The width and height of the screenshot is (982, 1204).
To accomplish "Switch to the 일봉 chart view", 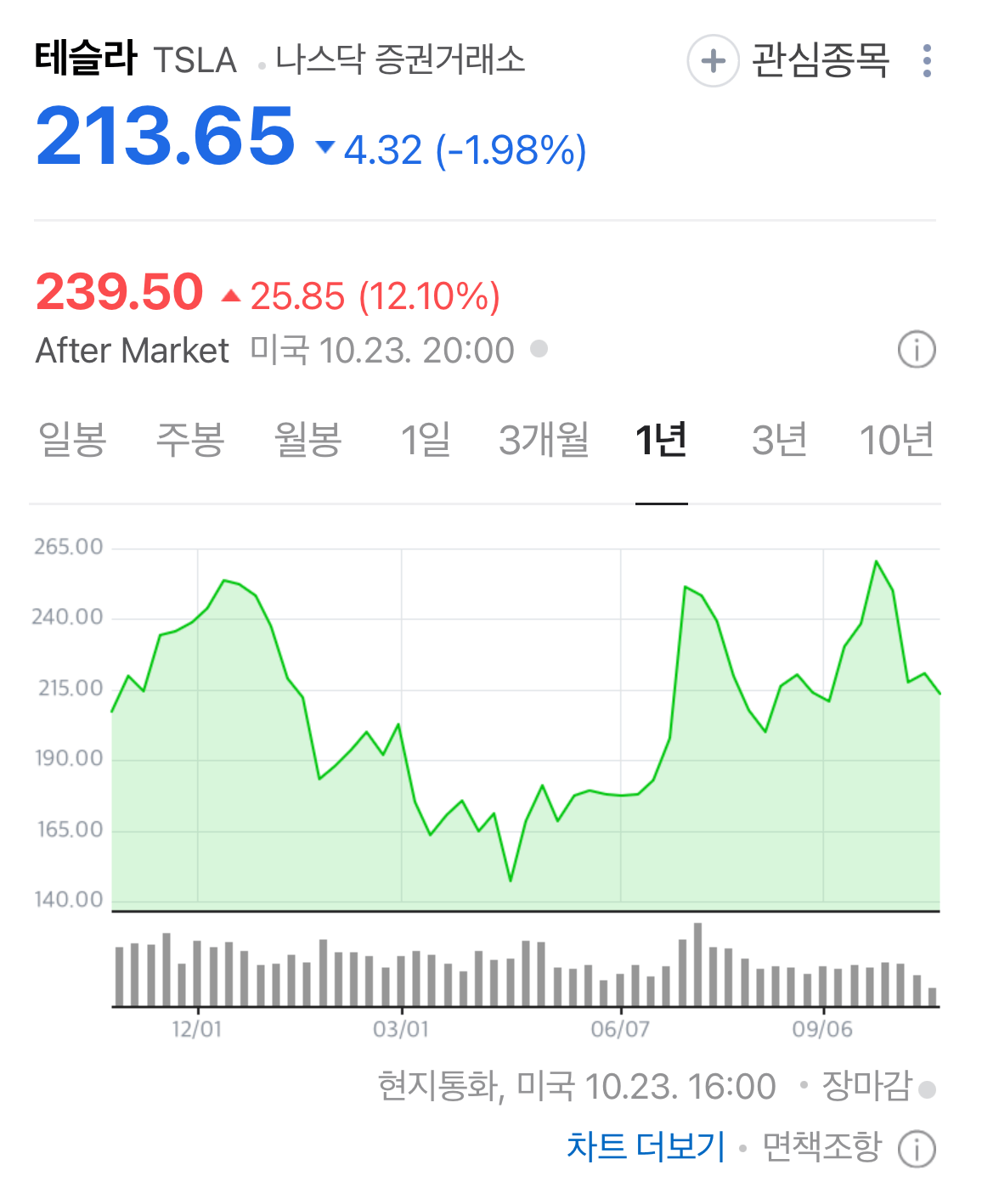I will (71, 440).
